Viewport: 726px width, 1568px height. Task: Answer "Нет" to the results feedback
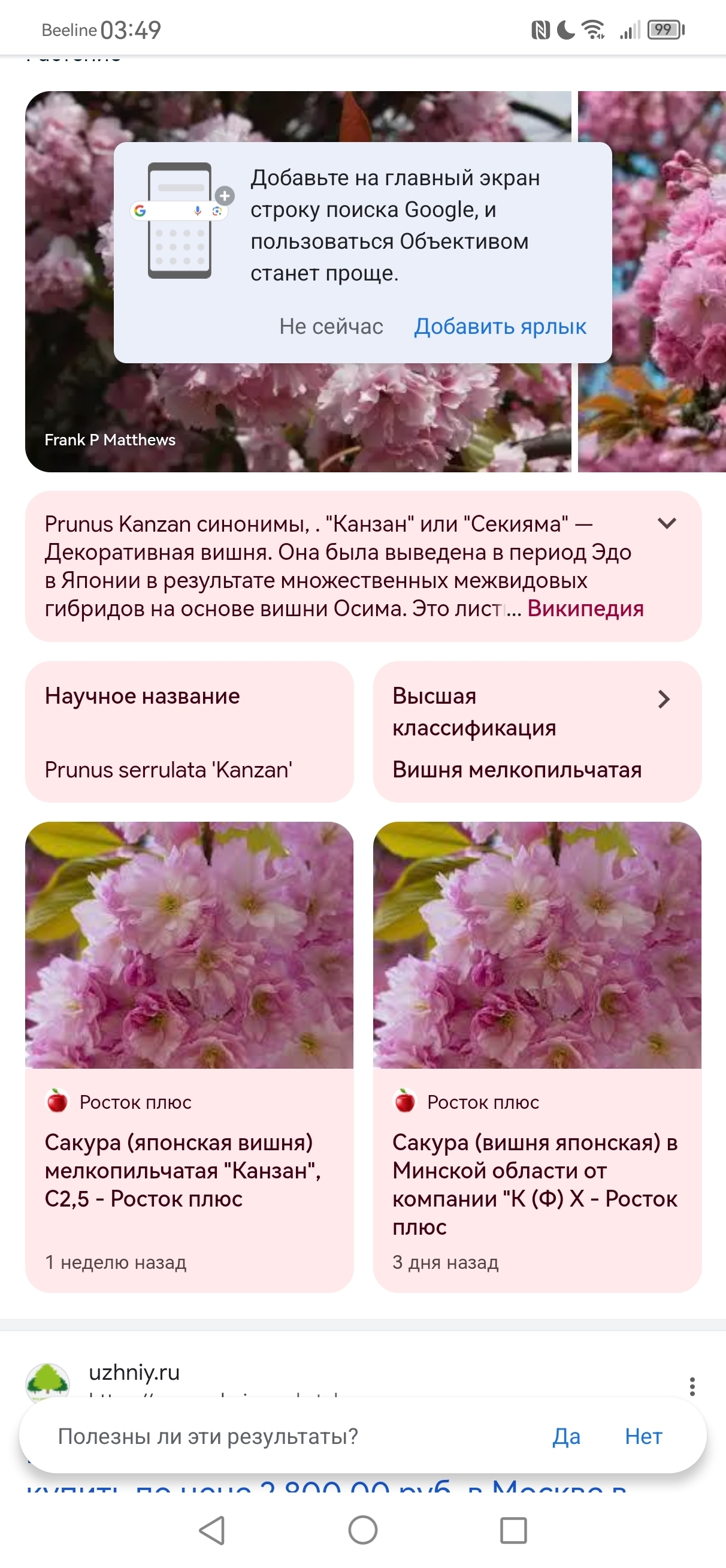click(x=643, y=1437)
